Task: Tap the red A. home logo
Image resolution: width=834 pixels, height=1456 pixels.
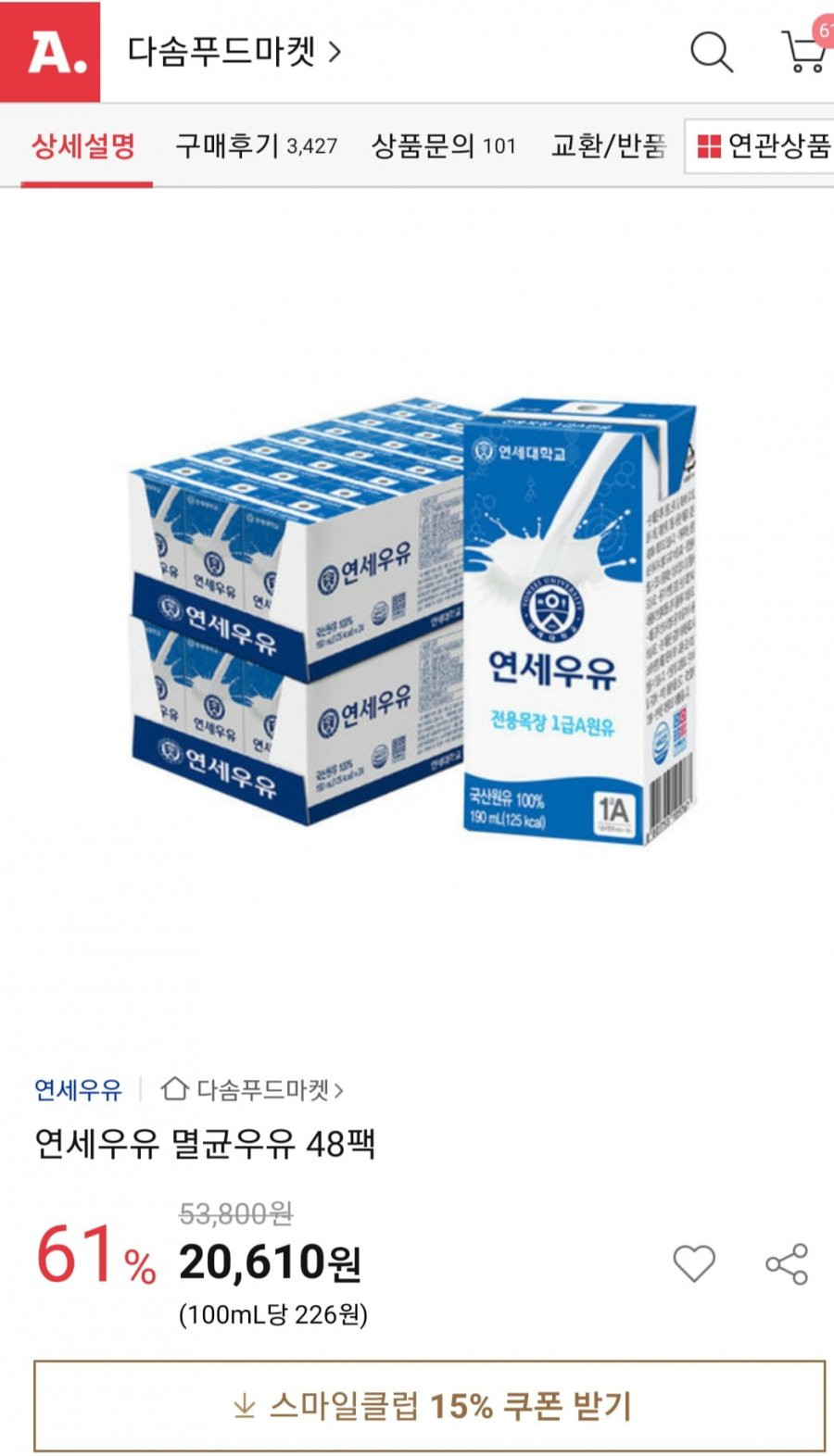Action: 50,52
